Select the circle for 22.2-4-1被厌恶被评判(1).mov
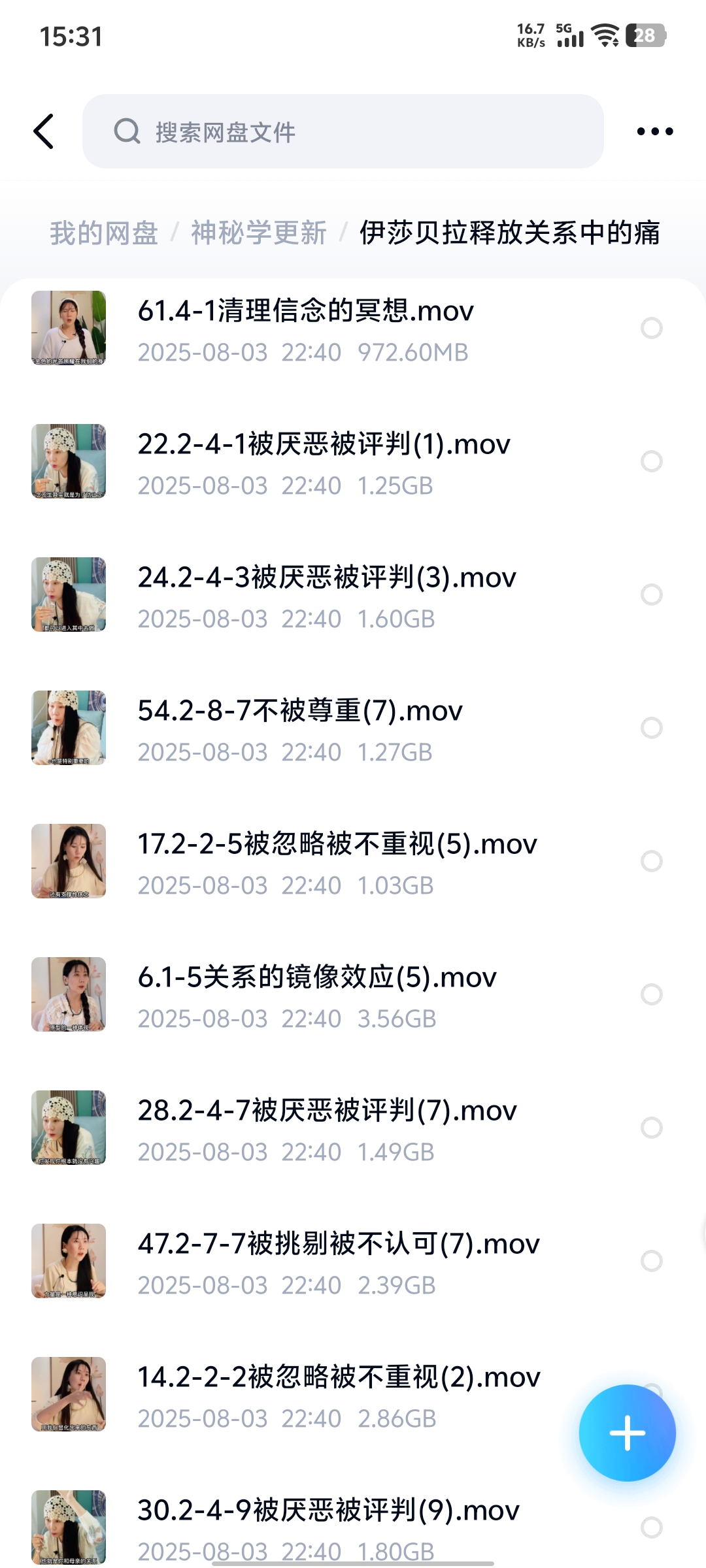 (652, 461)
